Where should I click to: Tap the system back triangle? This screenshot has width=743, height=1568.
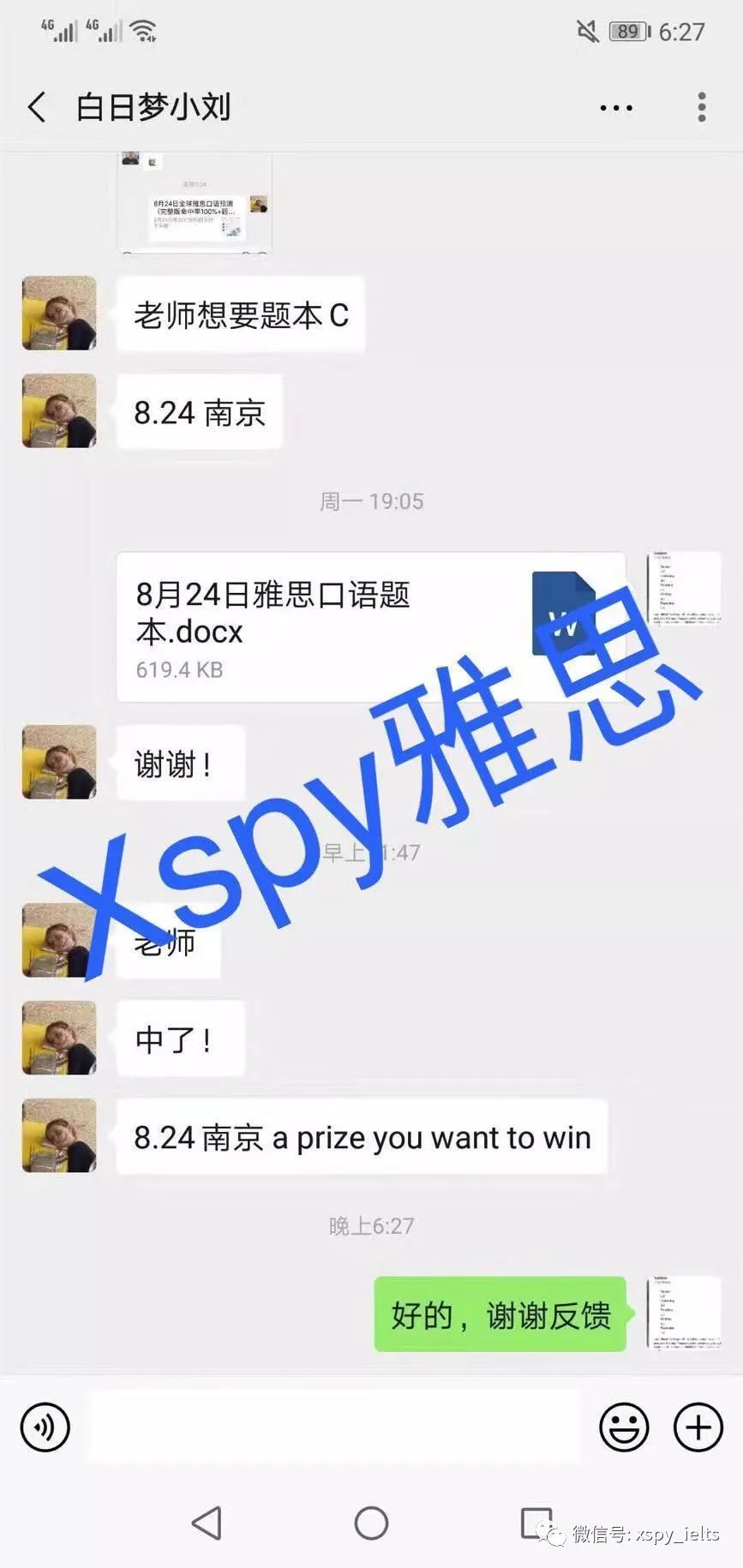(207, 1523)
